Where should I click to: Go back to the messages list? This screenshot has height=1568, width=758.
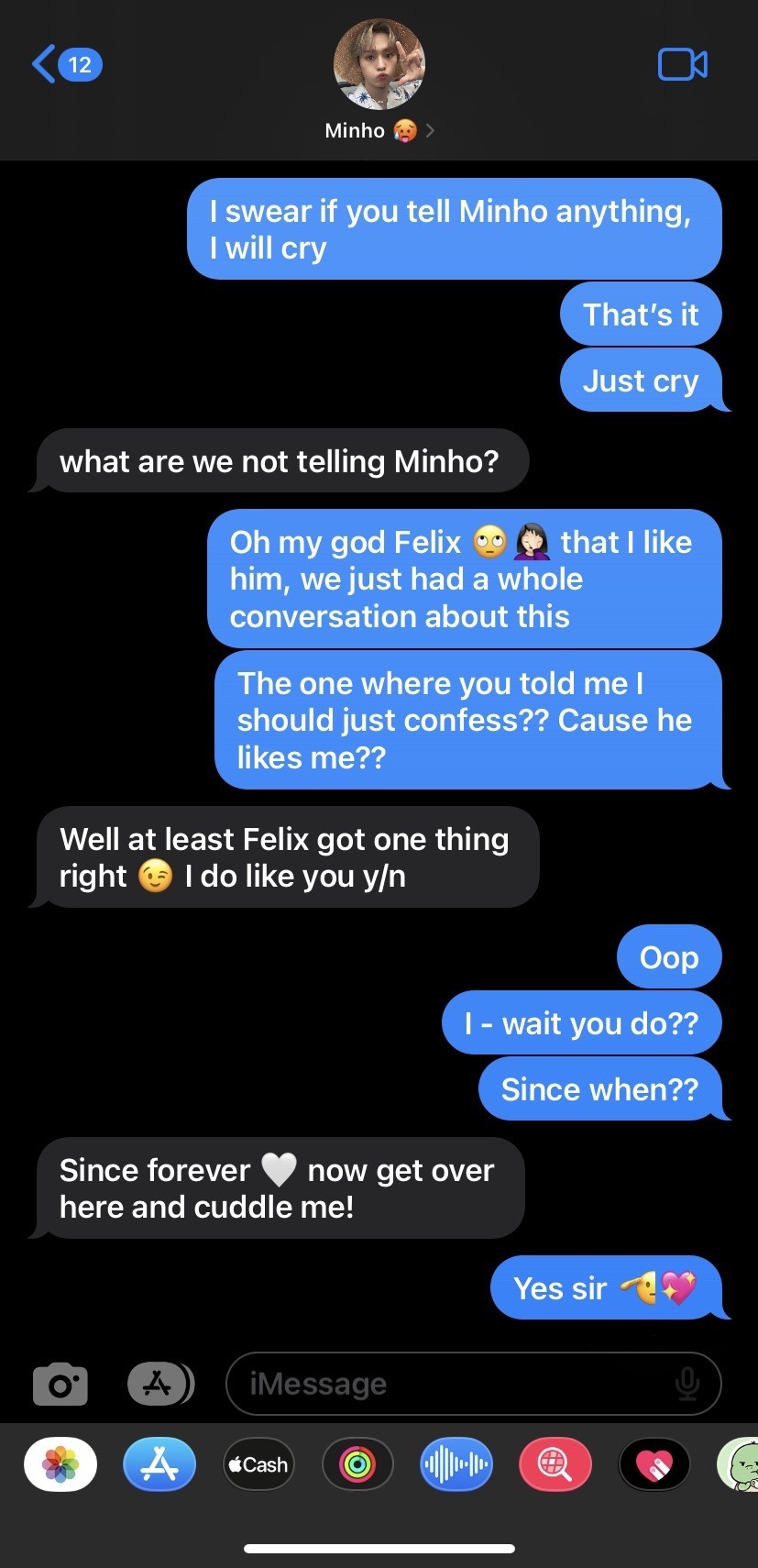66,64
